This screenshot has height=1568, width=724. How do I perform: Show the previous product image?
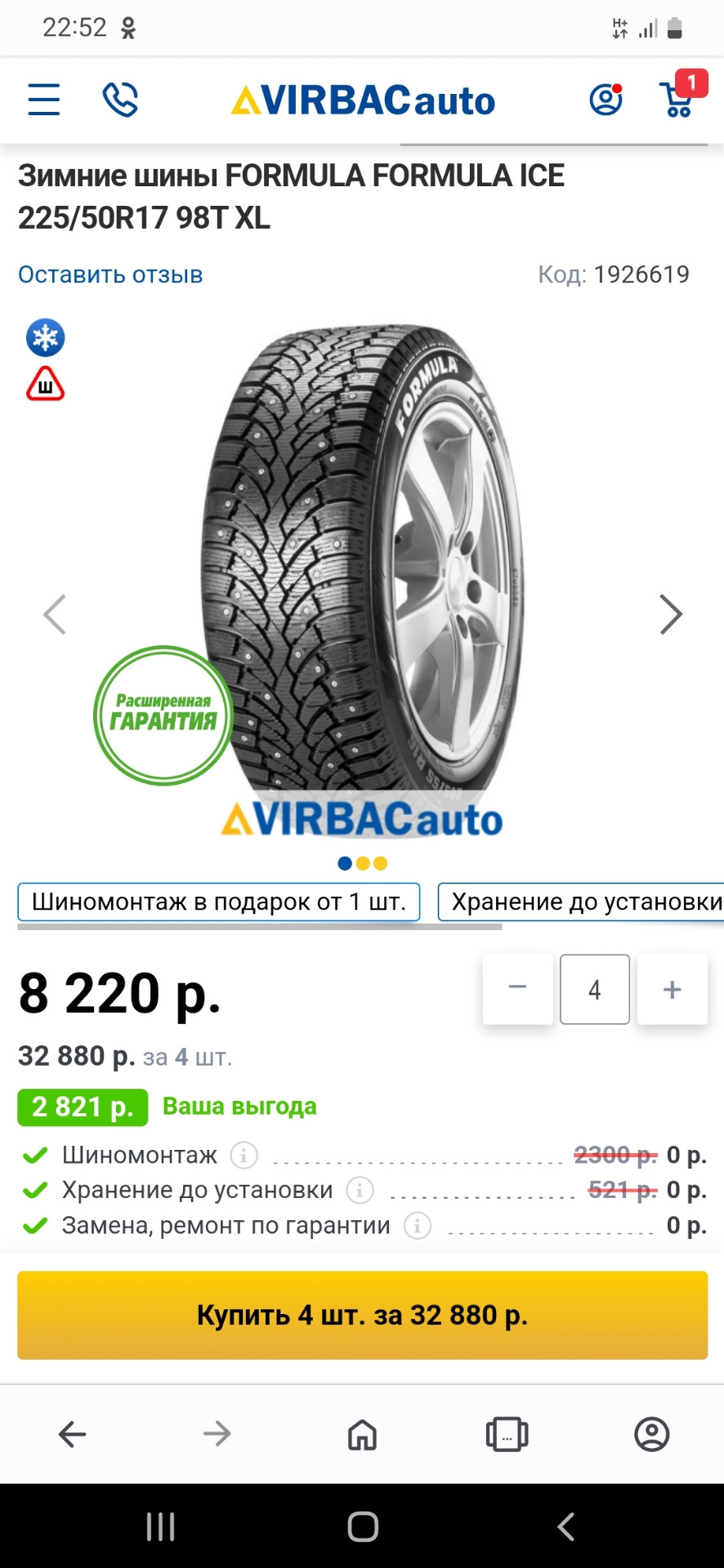(55, 614)
